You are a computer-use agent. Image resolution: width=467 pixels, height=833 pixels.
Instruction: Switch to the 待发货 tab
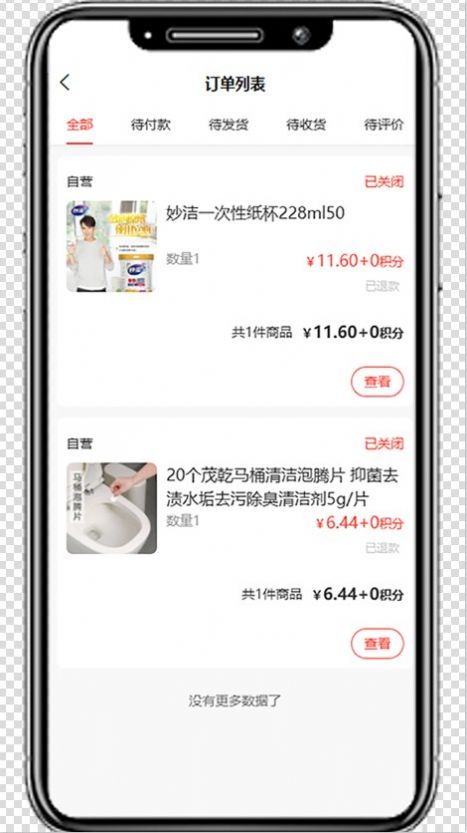point(228,125)
